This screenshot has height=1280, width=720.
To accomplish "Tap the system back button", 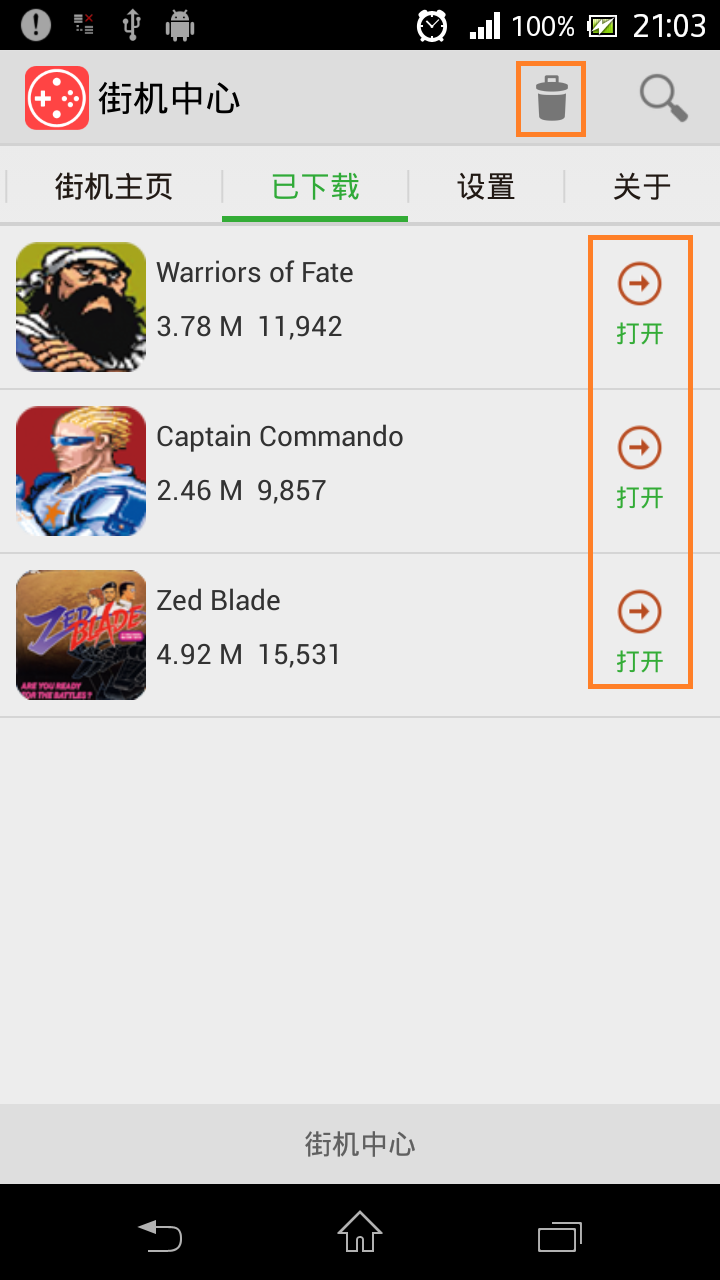I will (x=160, y=1235).
